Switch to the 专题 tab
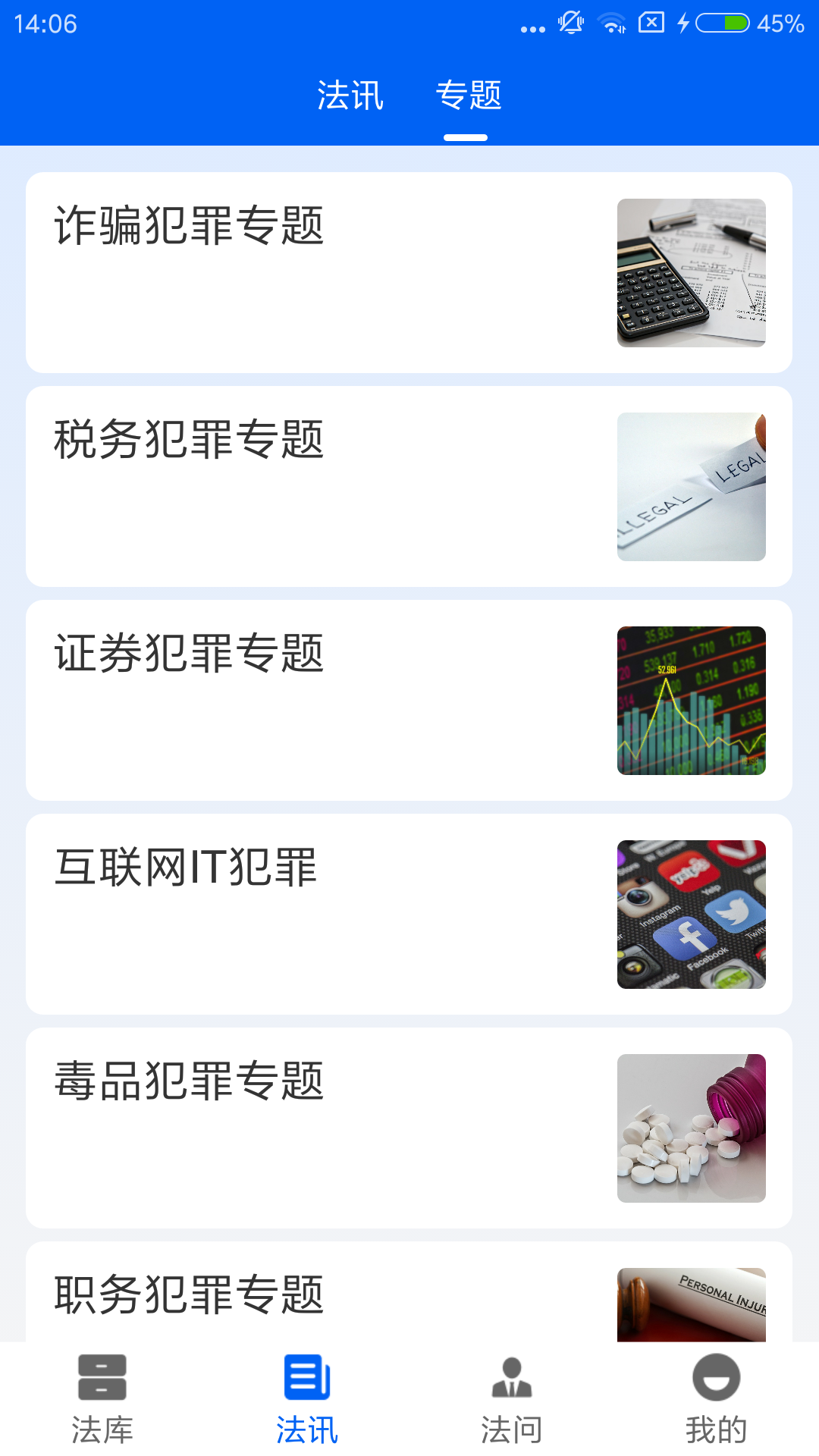 [470, 96]
